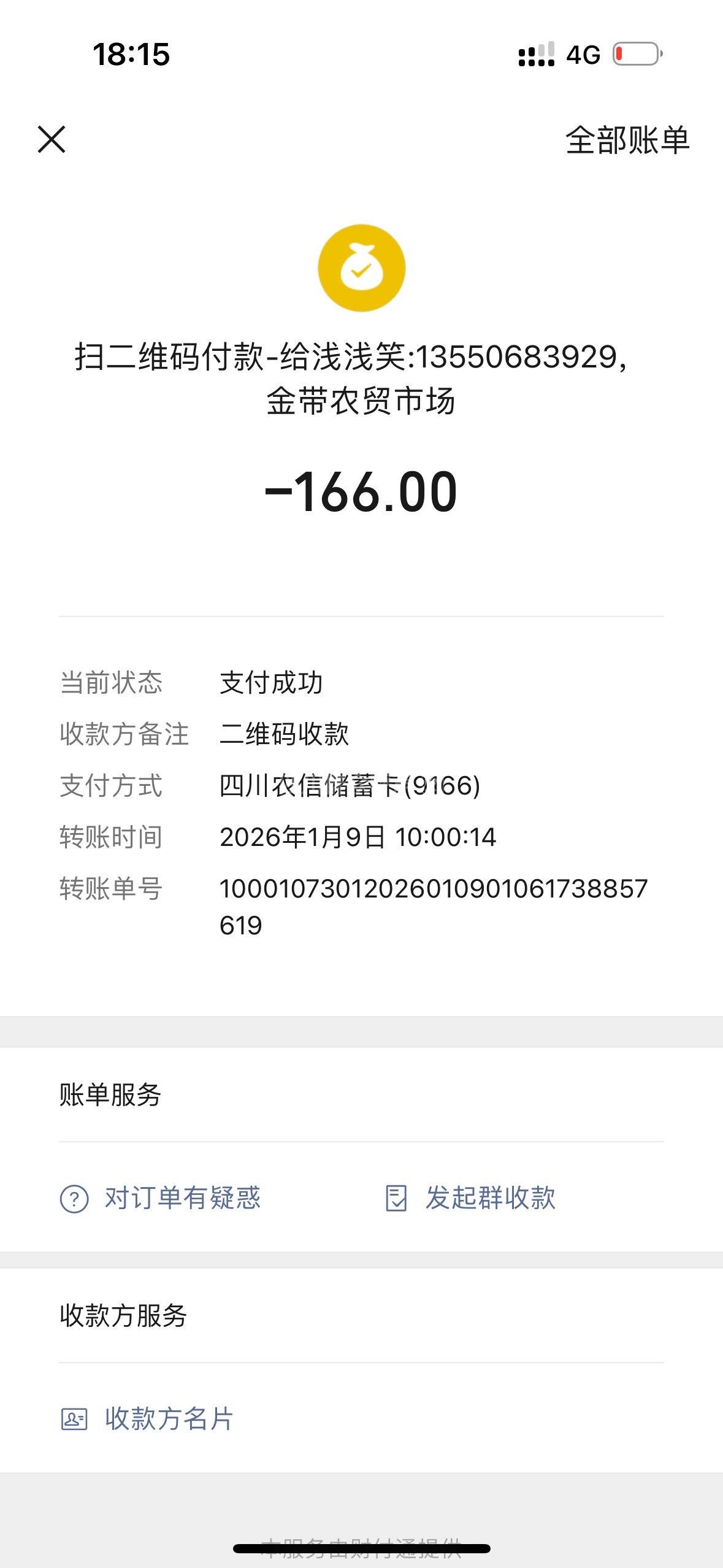Viewport: 723px width, 1568px height.
Task: Start a group collection via 发起群收款
Action: pos(470,1197)
